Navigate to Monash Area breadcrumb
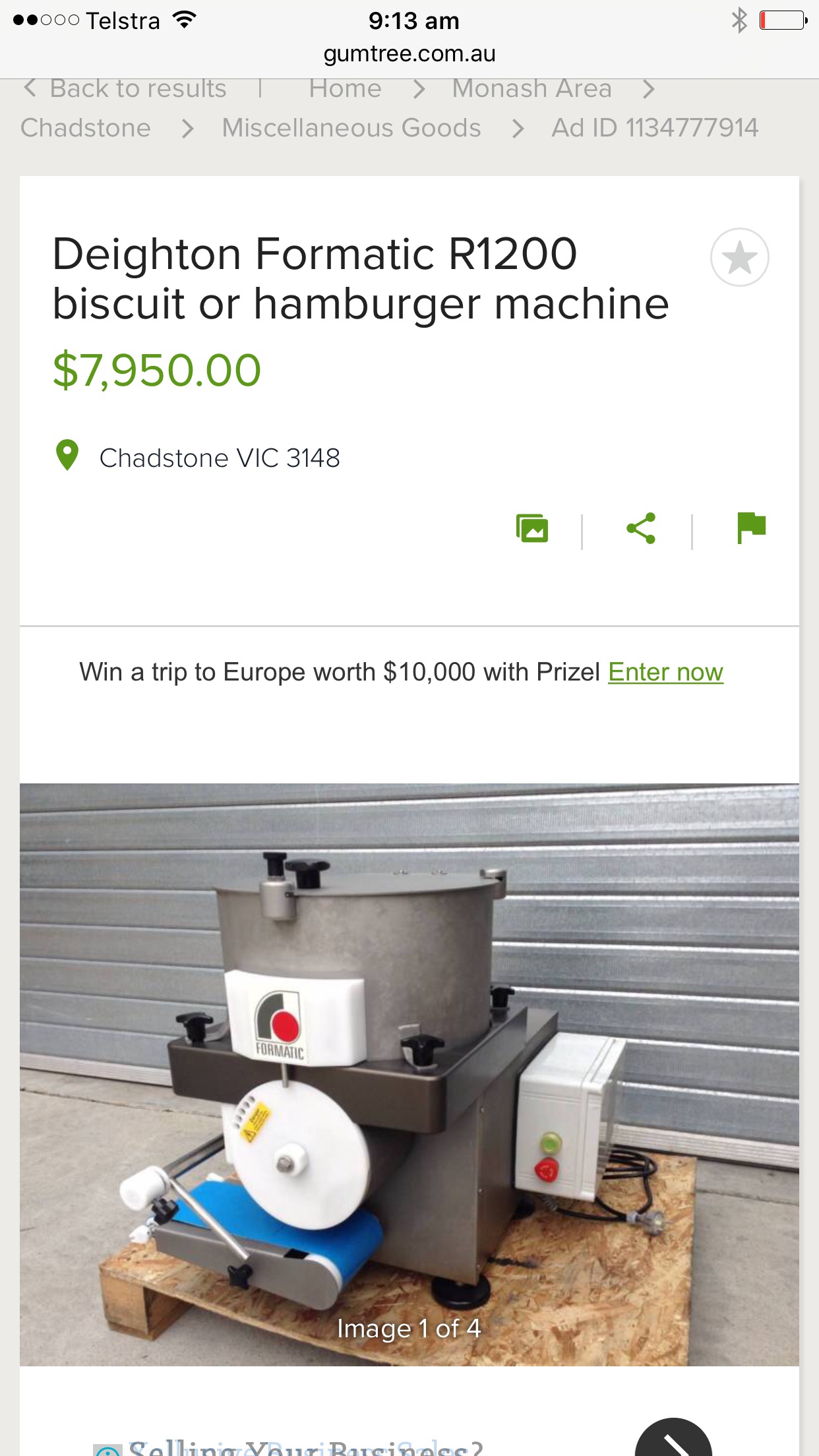 point(531,88)
